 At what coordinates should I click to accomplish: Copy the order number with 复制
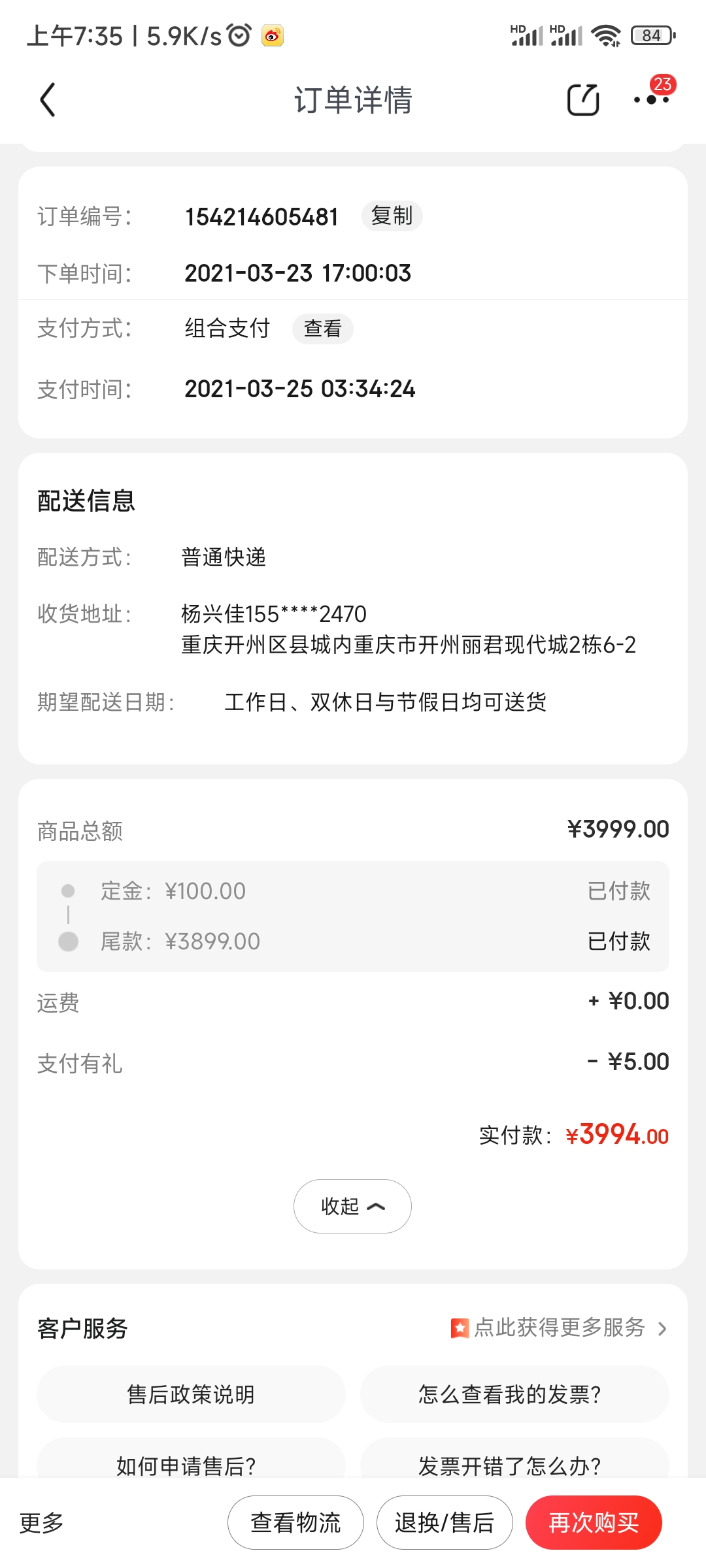tap(392, 216)
